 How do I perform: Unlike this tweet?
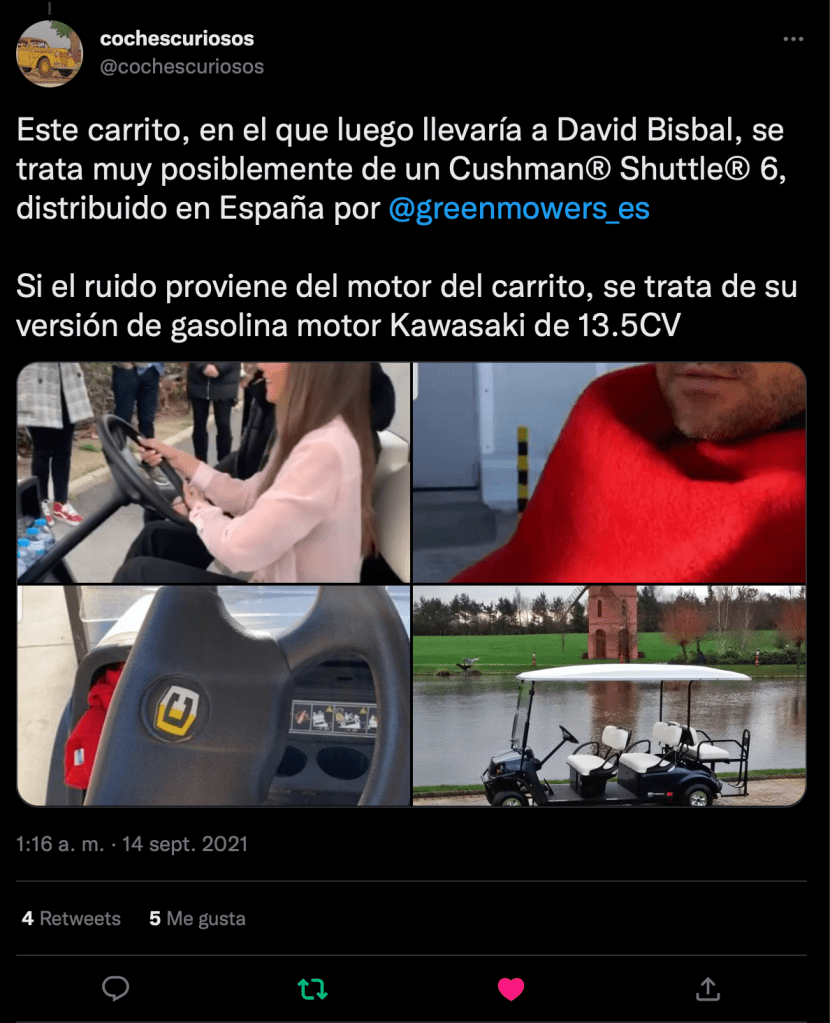(511, 989)
